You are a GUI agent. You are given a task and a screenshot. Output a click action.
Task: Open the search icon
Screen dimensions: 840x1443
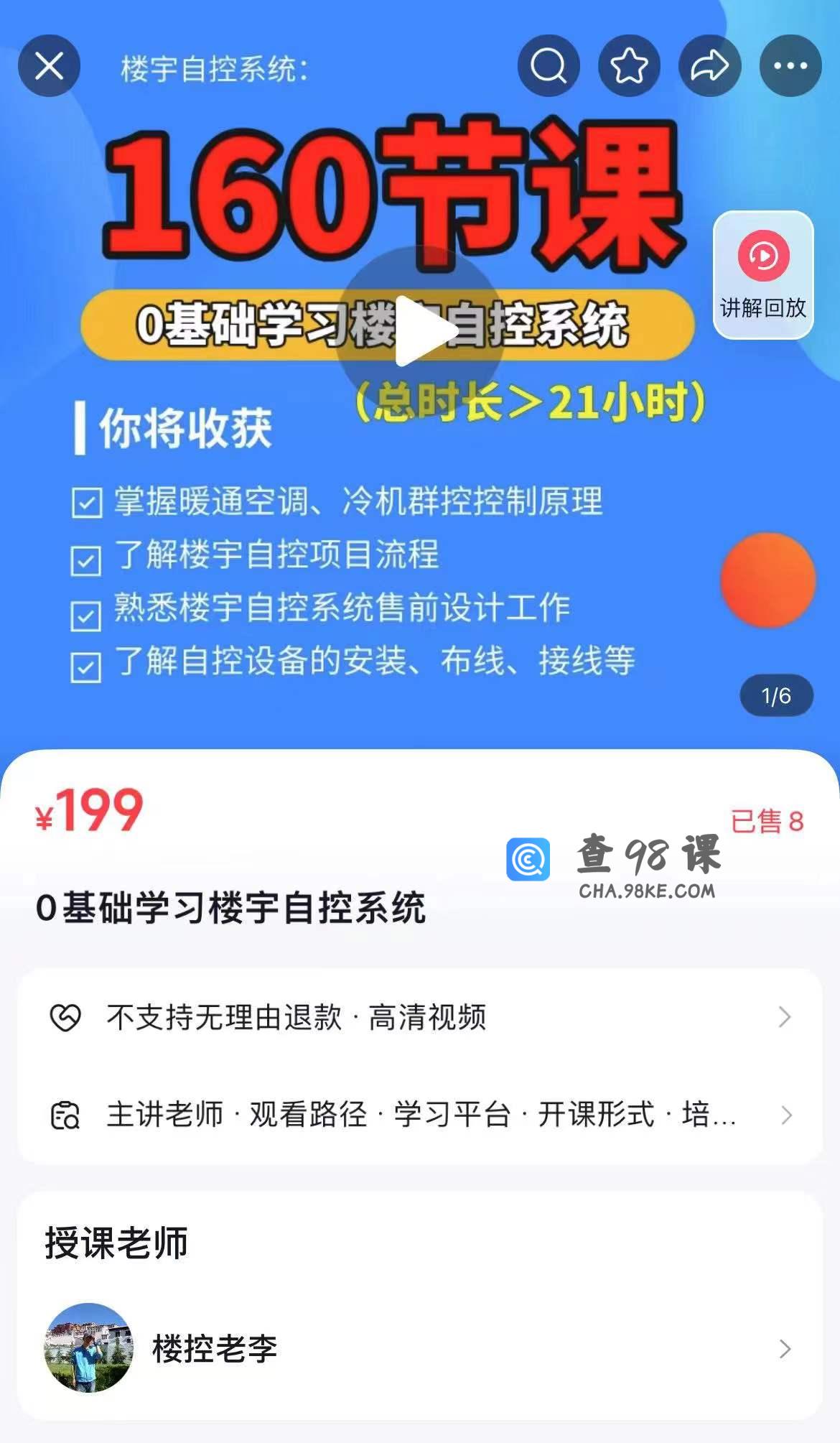549,66
